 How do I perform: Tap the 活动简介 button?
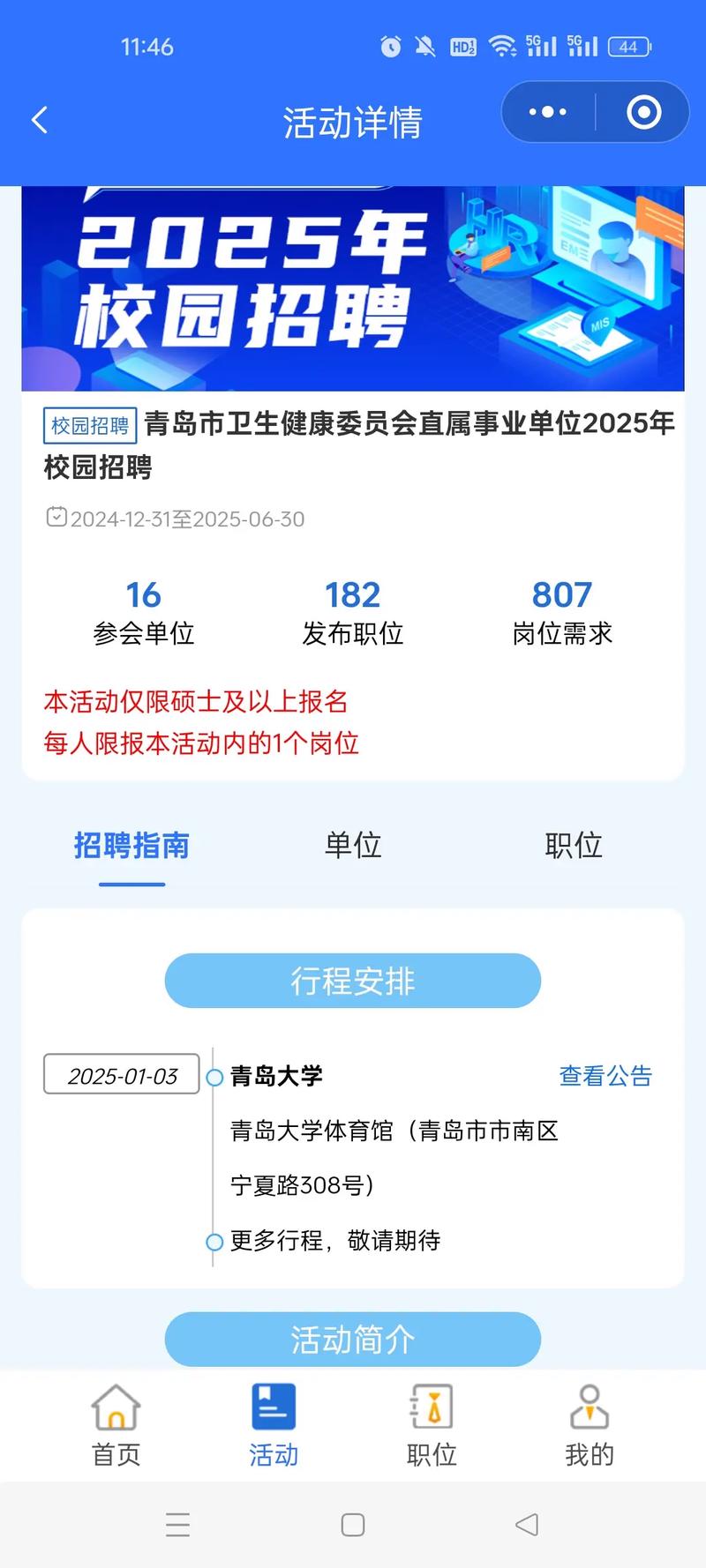pos(352,1339)
